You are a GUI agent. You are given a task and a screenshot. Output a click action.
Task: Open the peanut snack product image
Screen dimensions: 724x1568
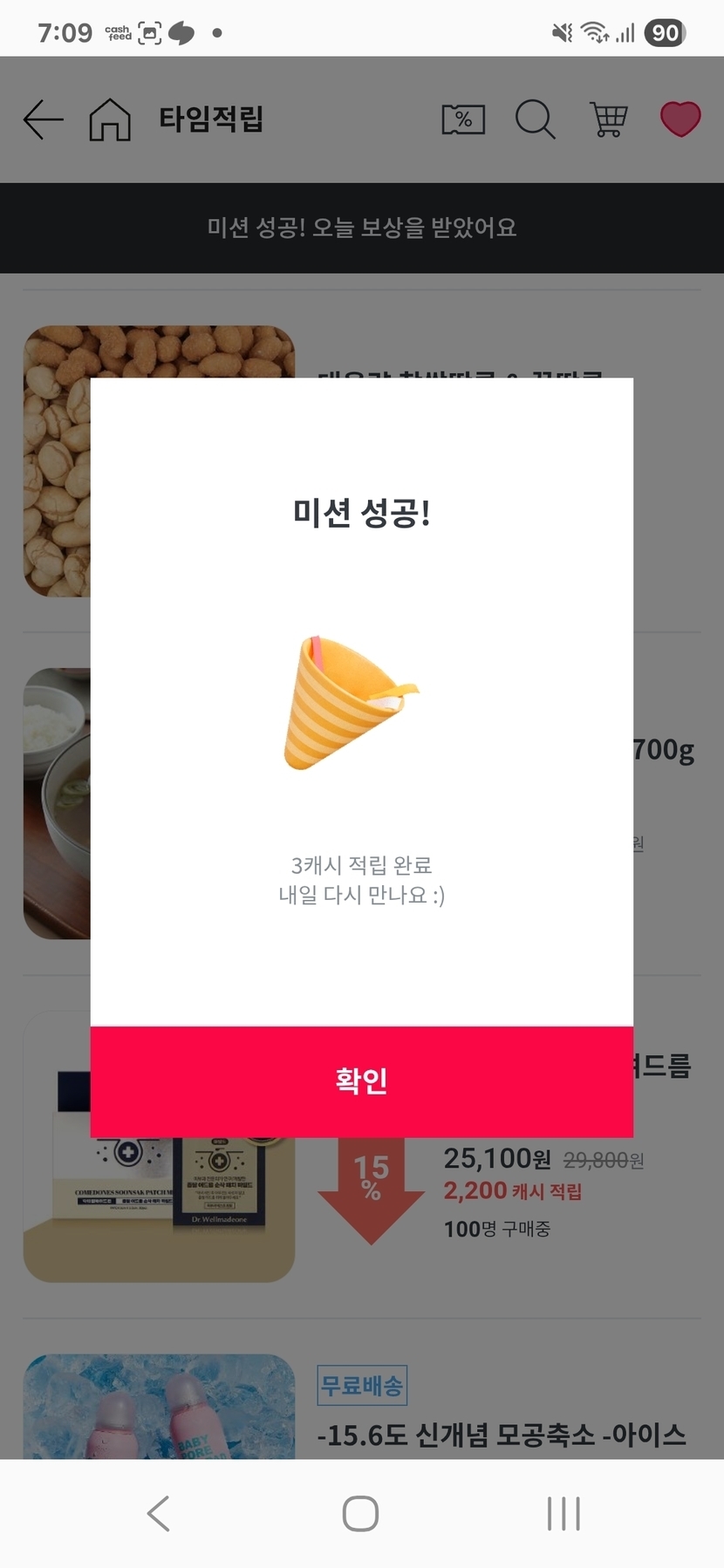[x=56, y=462]
